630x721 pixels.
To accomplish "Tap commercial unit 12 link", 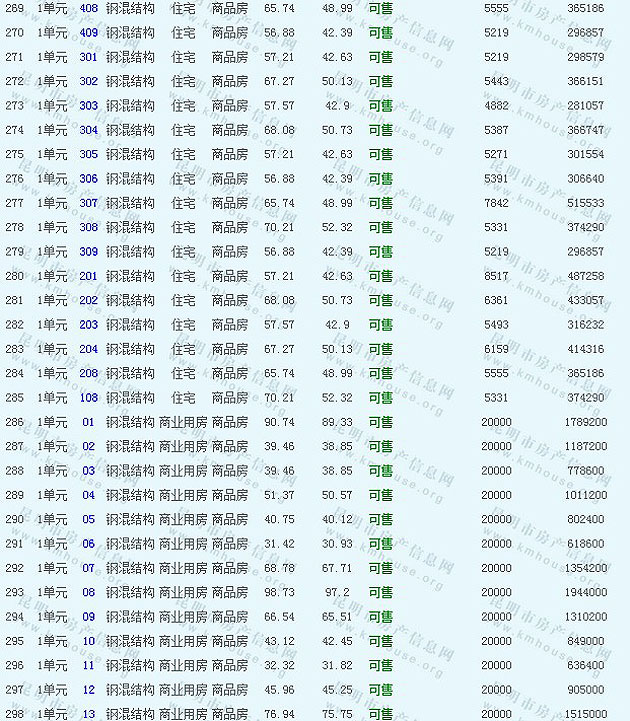I will 88,689.
